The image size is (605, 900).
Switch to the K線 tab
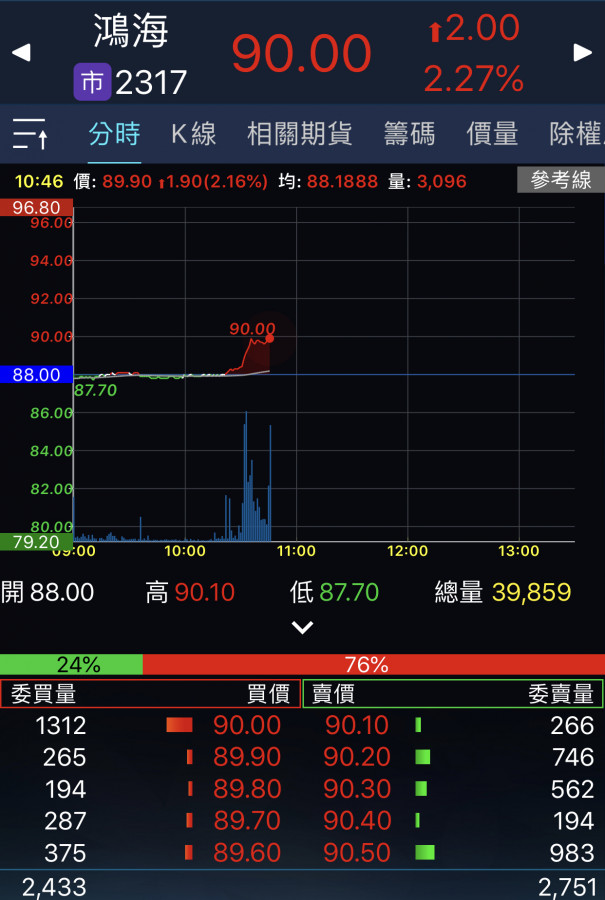[193, 134]
